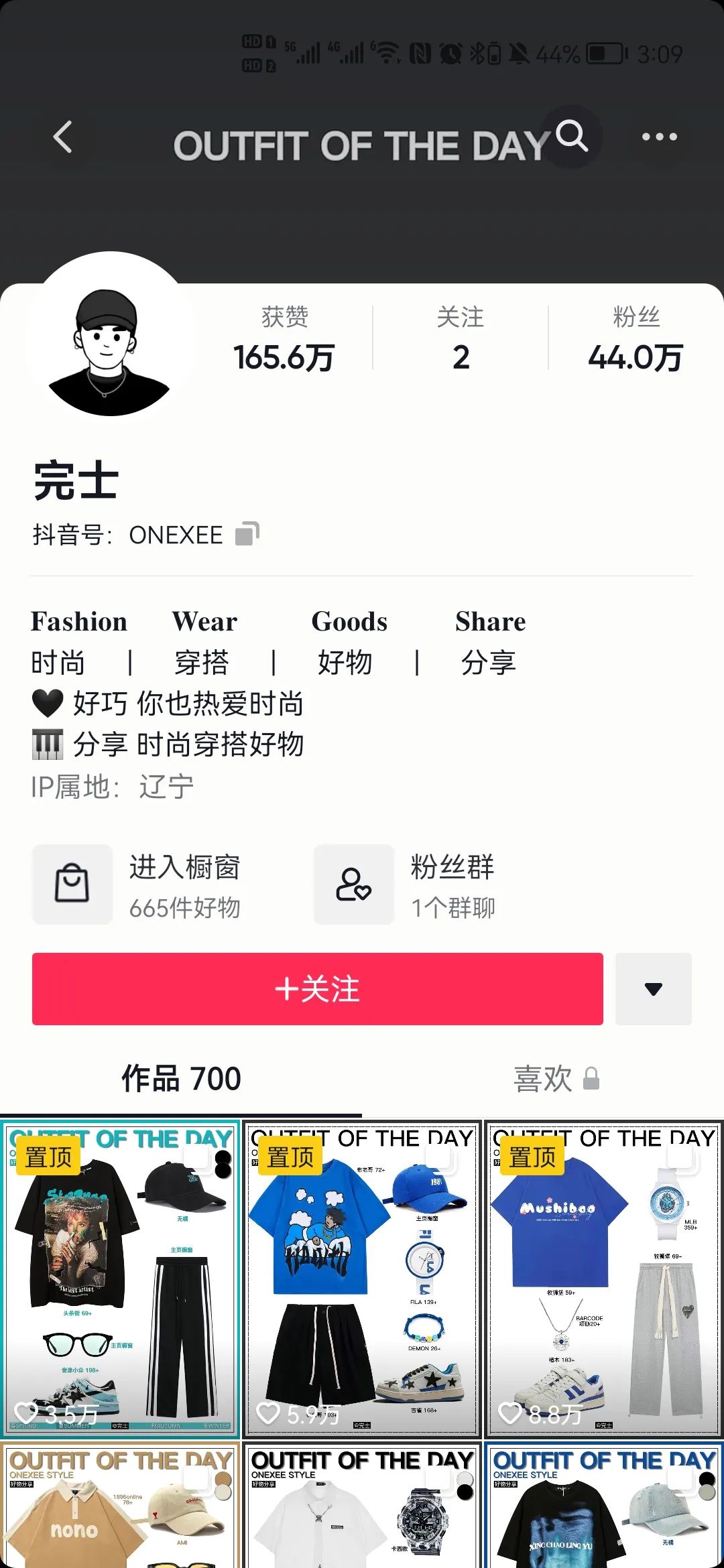Tap the lock icon next to 喜欢
Screen dimensions: 724x1568
pos(590,1076)
